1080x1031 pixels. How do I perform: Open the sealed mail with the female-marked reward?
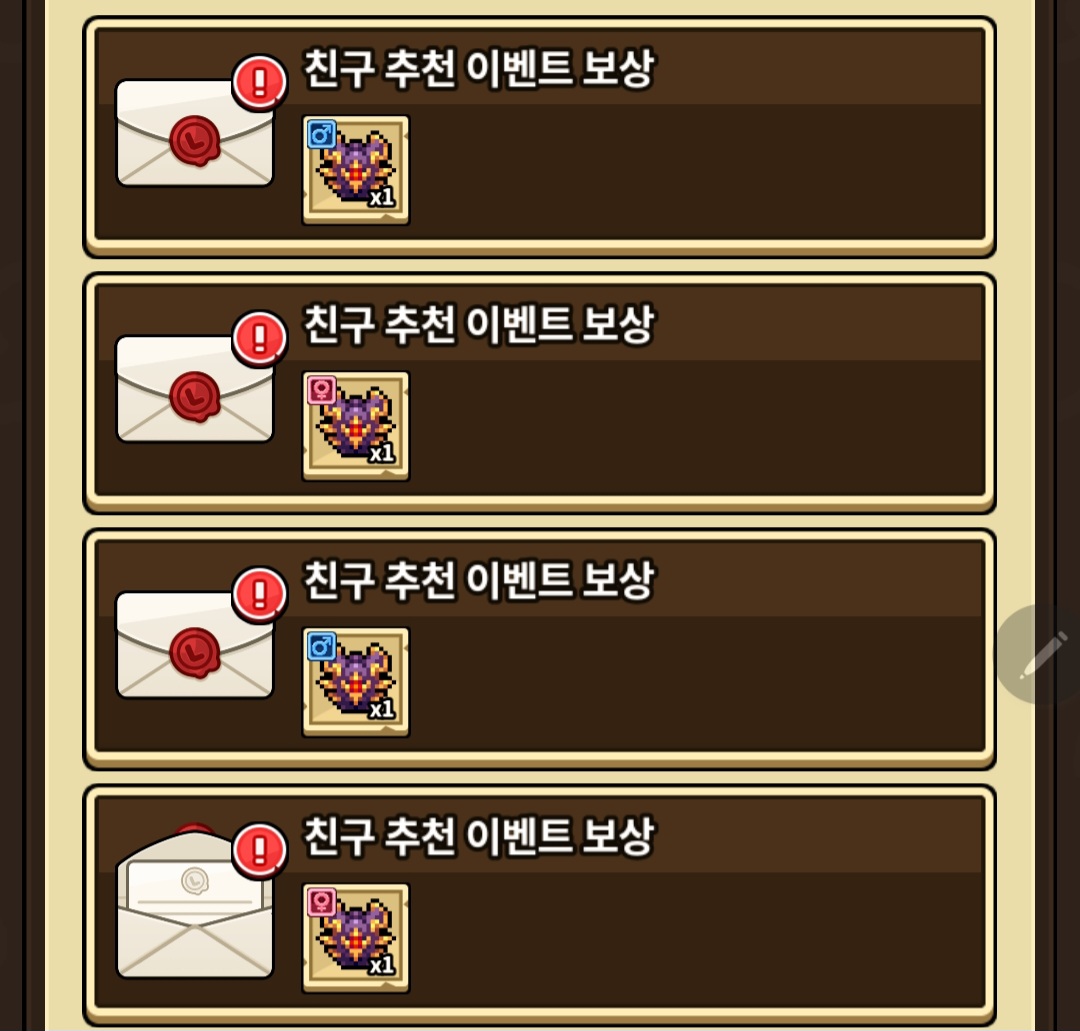[539, 393]
